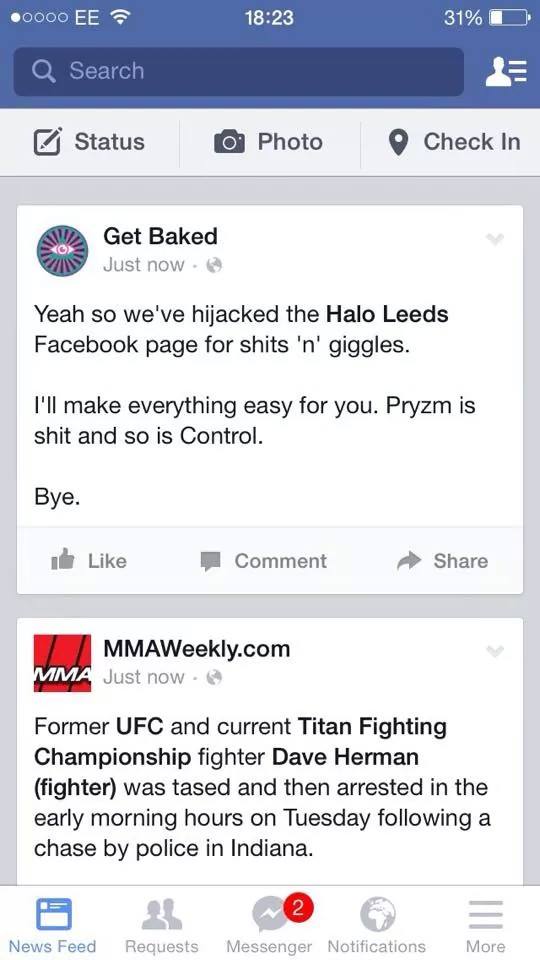Open Get Baked profile picture
Screen dimensions: 540x960
[62, 250]
